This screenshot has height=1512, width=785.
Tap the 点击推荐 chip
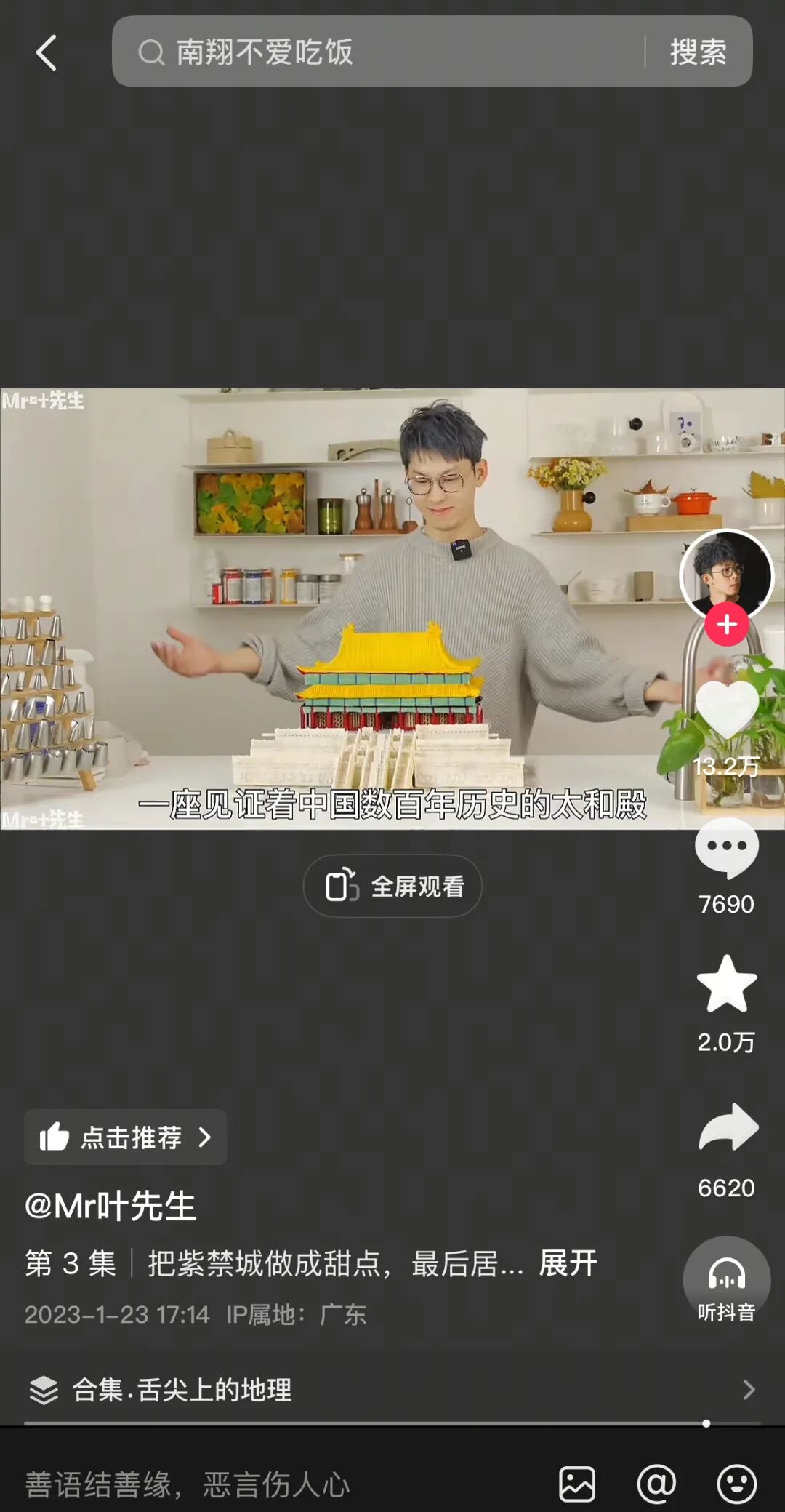coord(126,1137)
